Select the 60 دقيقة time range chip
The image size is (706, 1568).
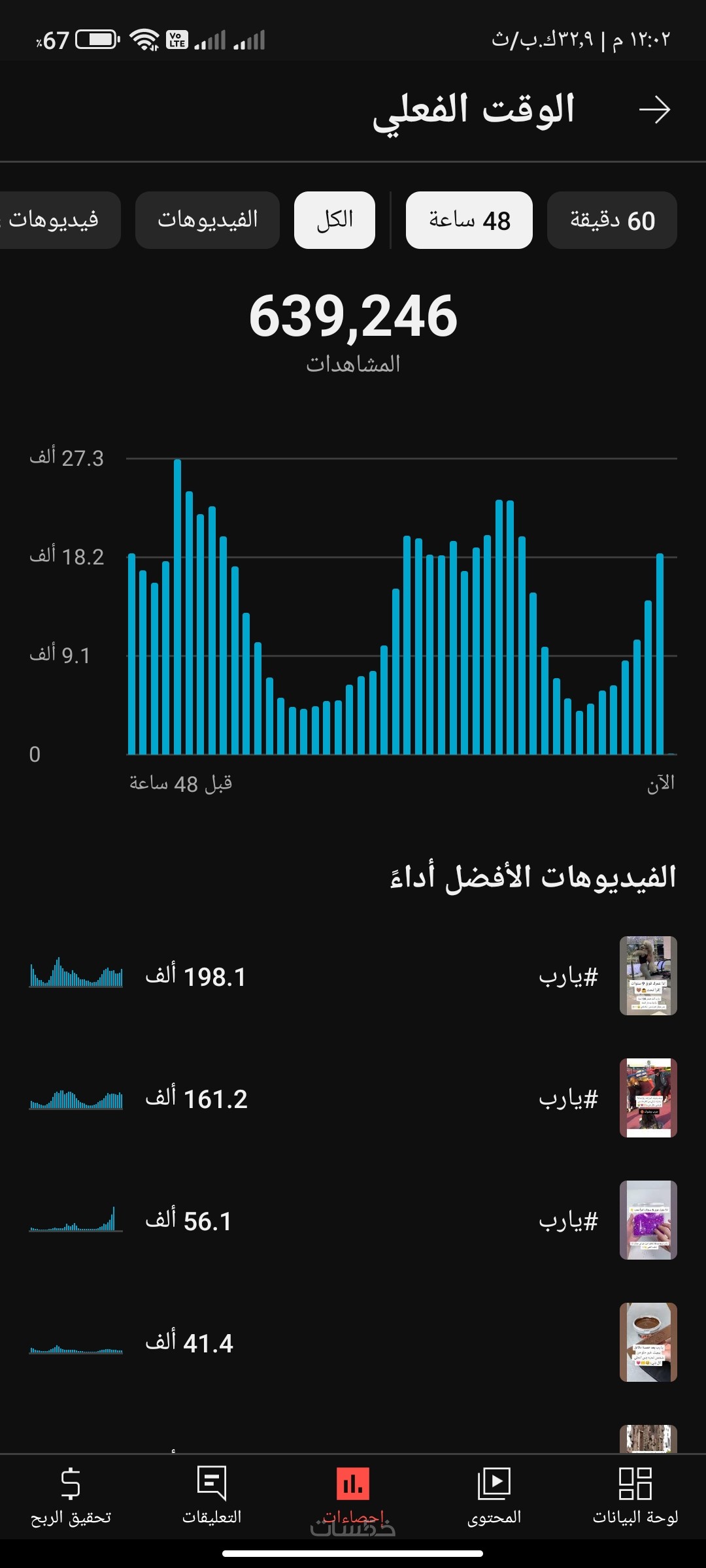(x=612, y=220)
